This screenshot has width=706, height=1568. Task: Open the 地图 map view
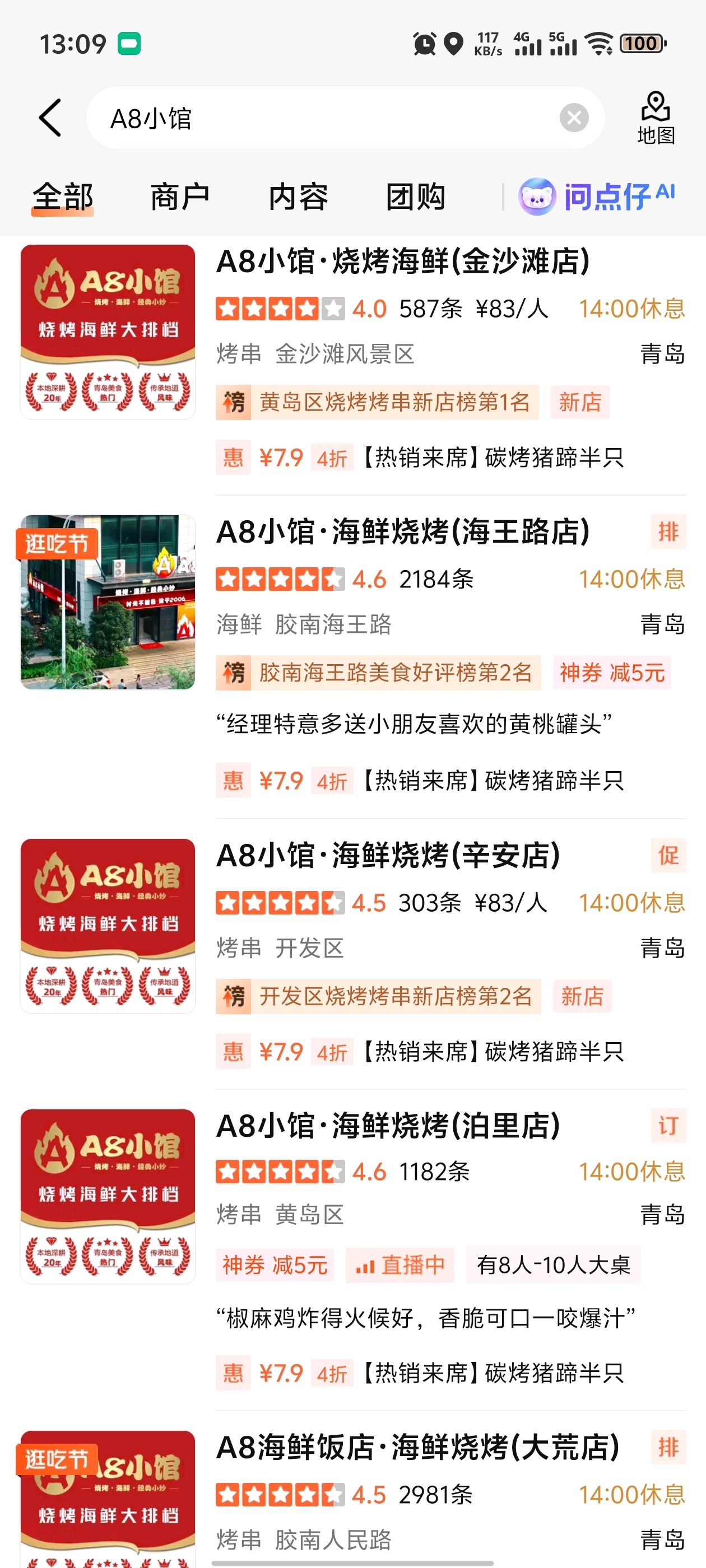tap(656, 118)
